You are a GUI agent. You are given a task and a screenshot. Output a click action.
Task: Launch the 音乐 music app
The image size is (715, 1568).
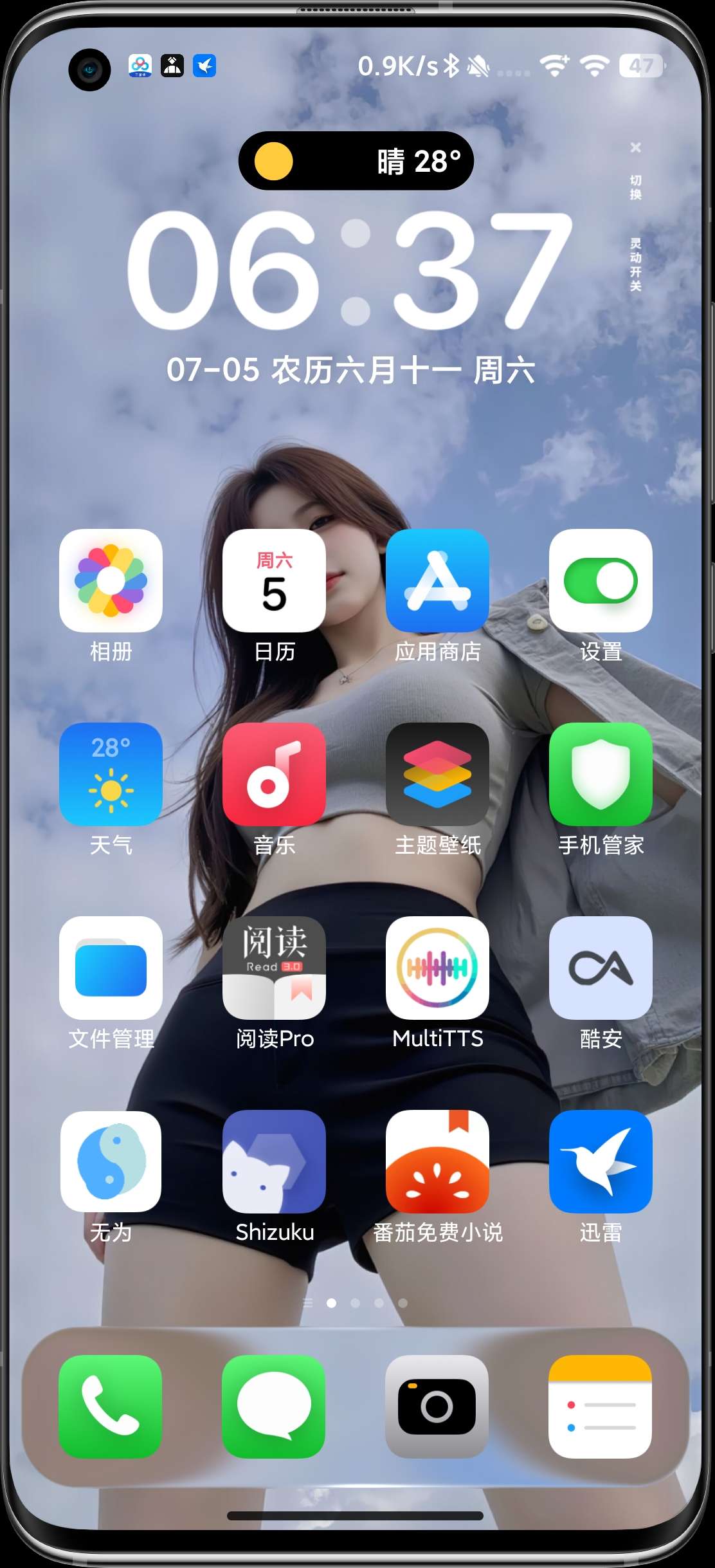(x=274, y=774)
